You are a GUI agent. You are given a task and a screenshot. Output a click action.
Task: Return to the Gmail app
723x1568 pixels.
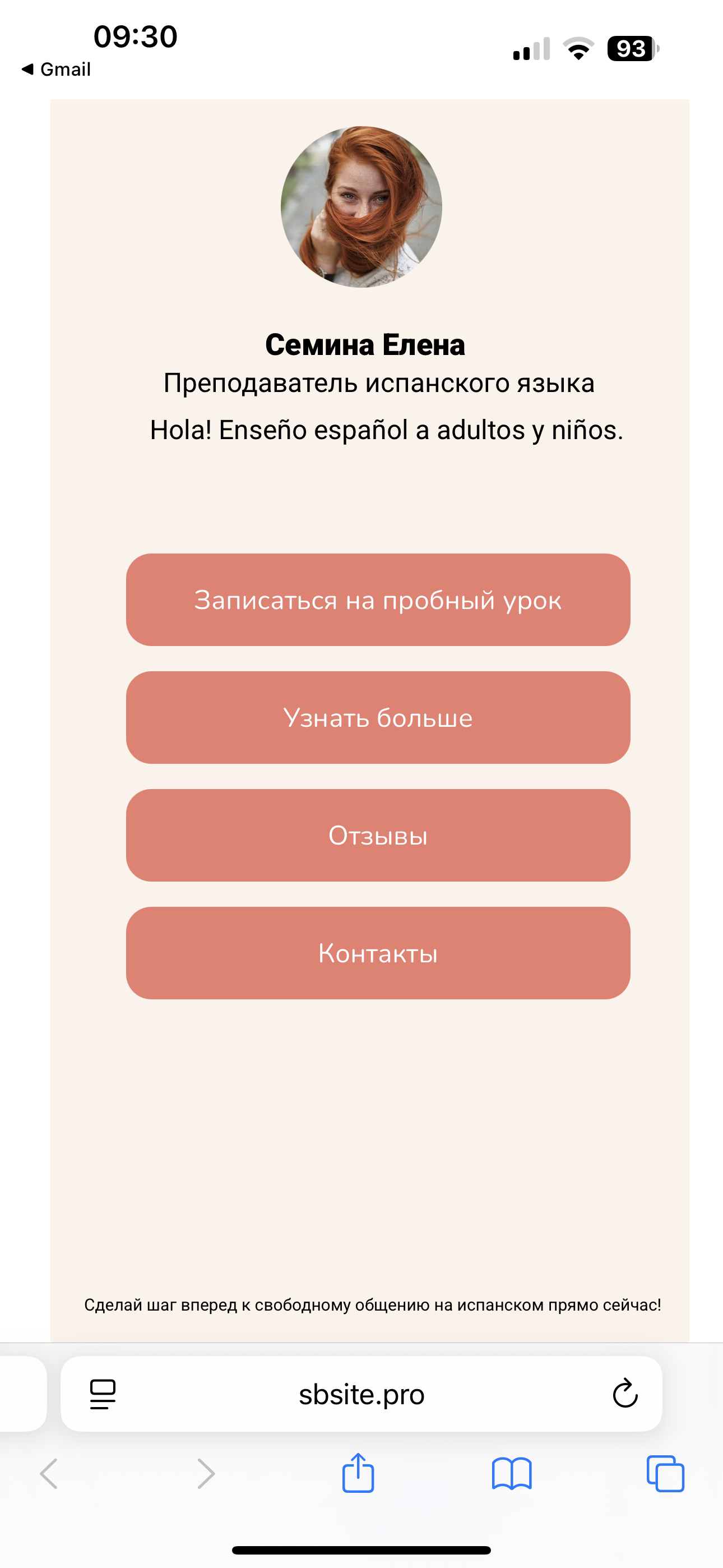pos(56,70)
